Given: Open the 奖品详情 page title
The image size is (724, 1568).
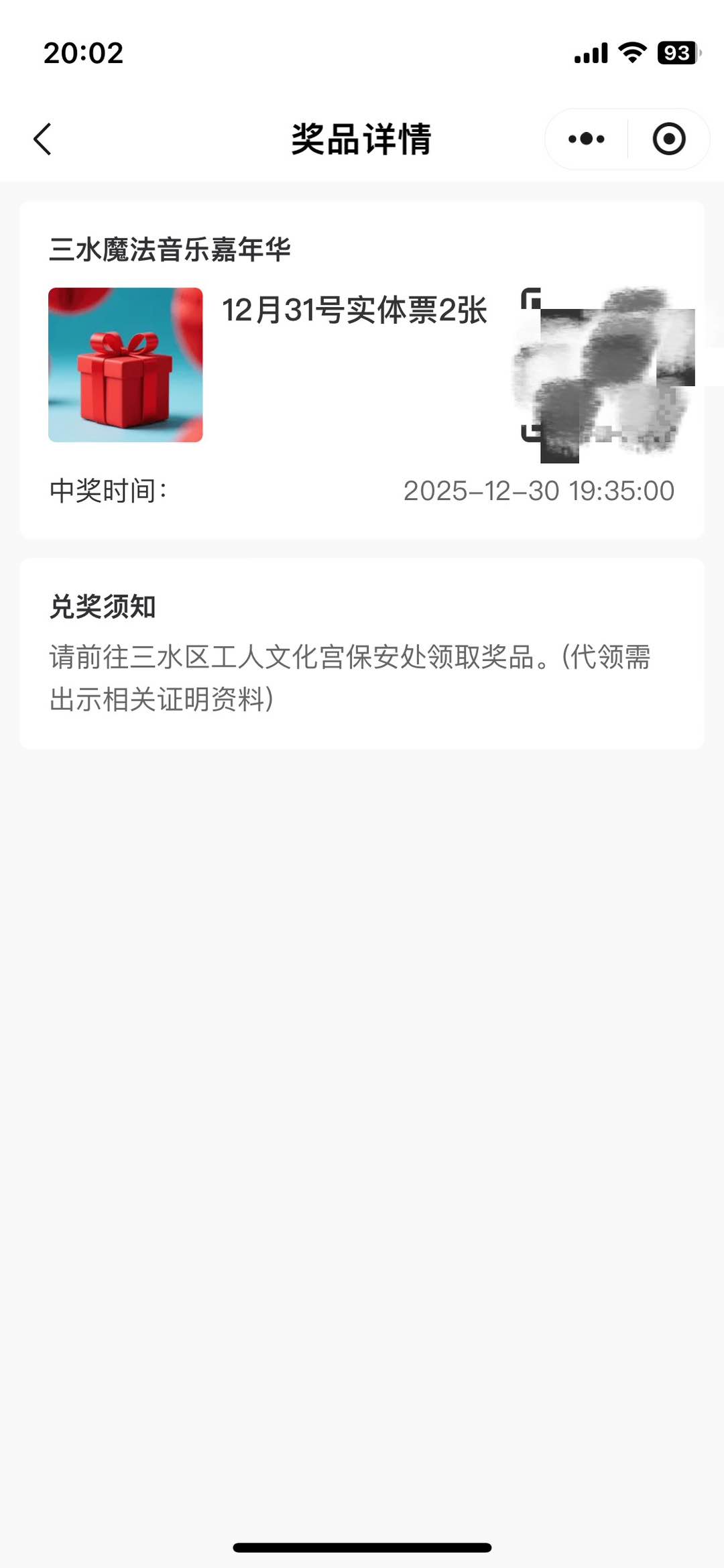Looking at the screenshot, I should [x=362, y=139].
